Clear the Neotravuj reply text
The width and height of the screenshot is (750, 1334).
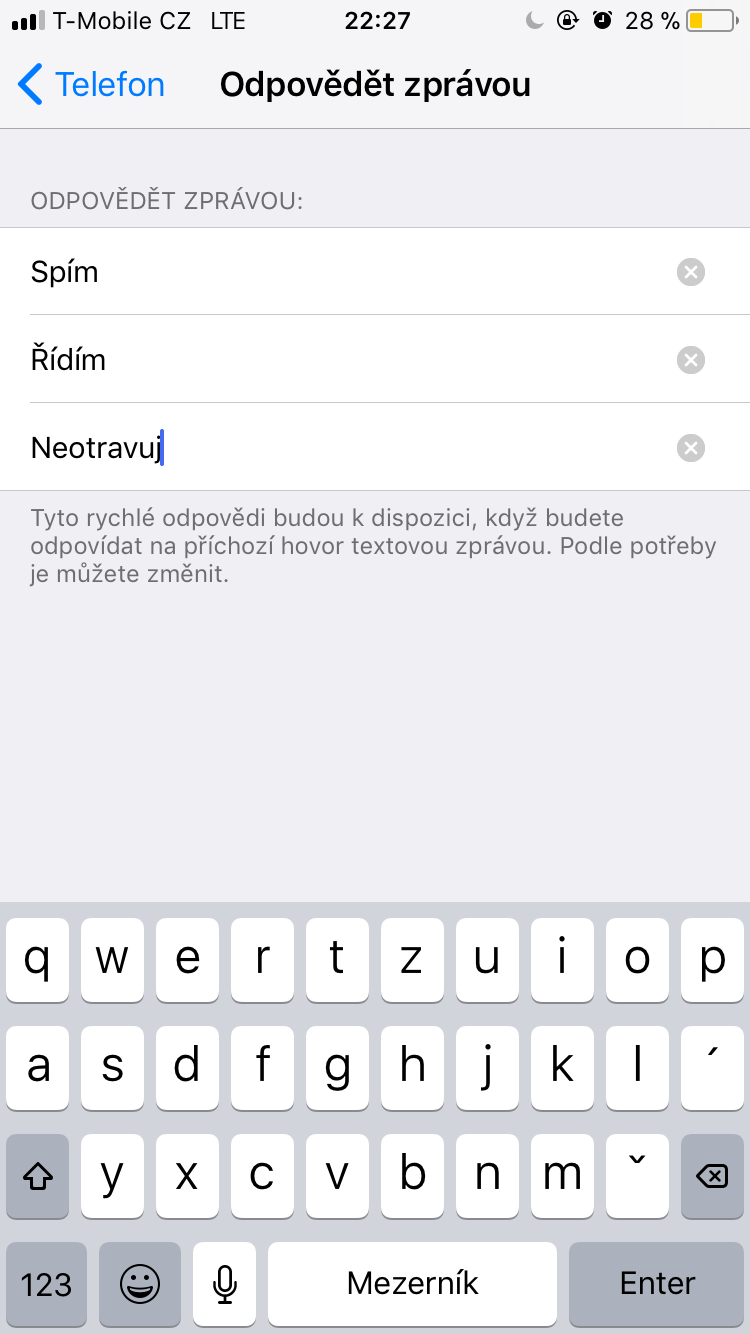[690, 448]
